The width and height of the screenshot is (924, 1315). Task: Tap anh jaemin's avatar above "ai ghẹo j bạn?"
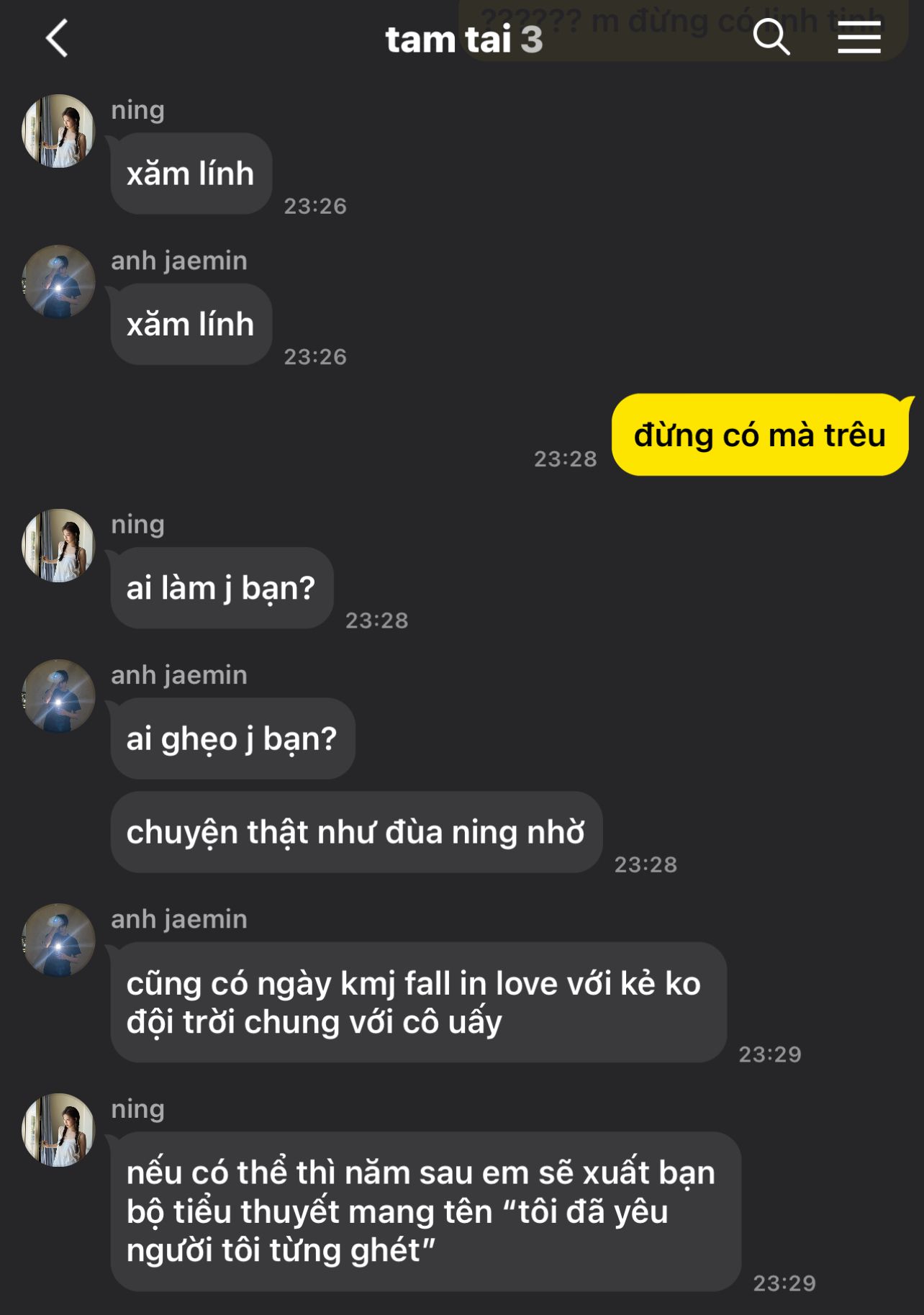tap(58, 696)
